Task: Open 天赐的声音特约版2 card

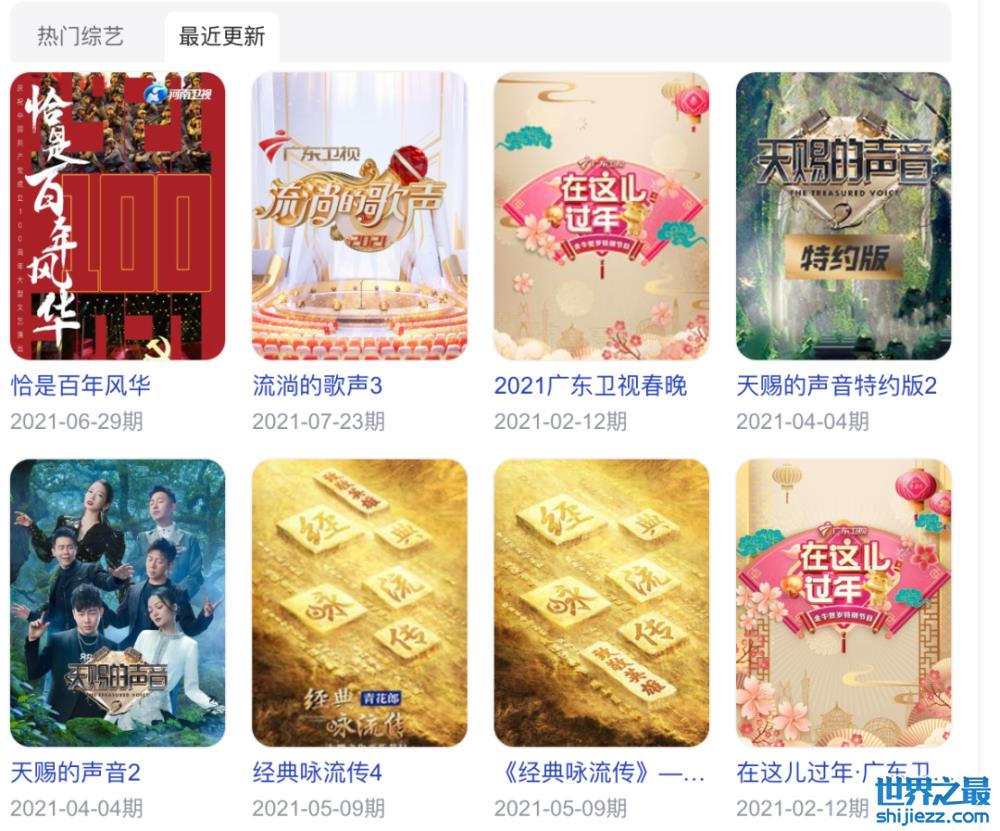Action: click(843, 215)
